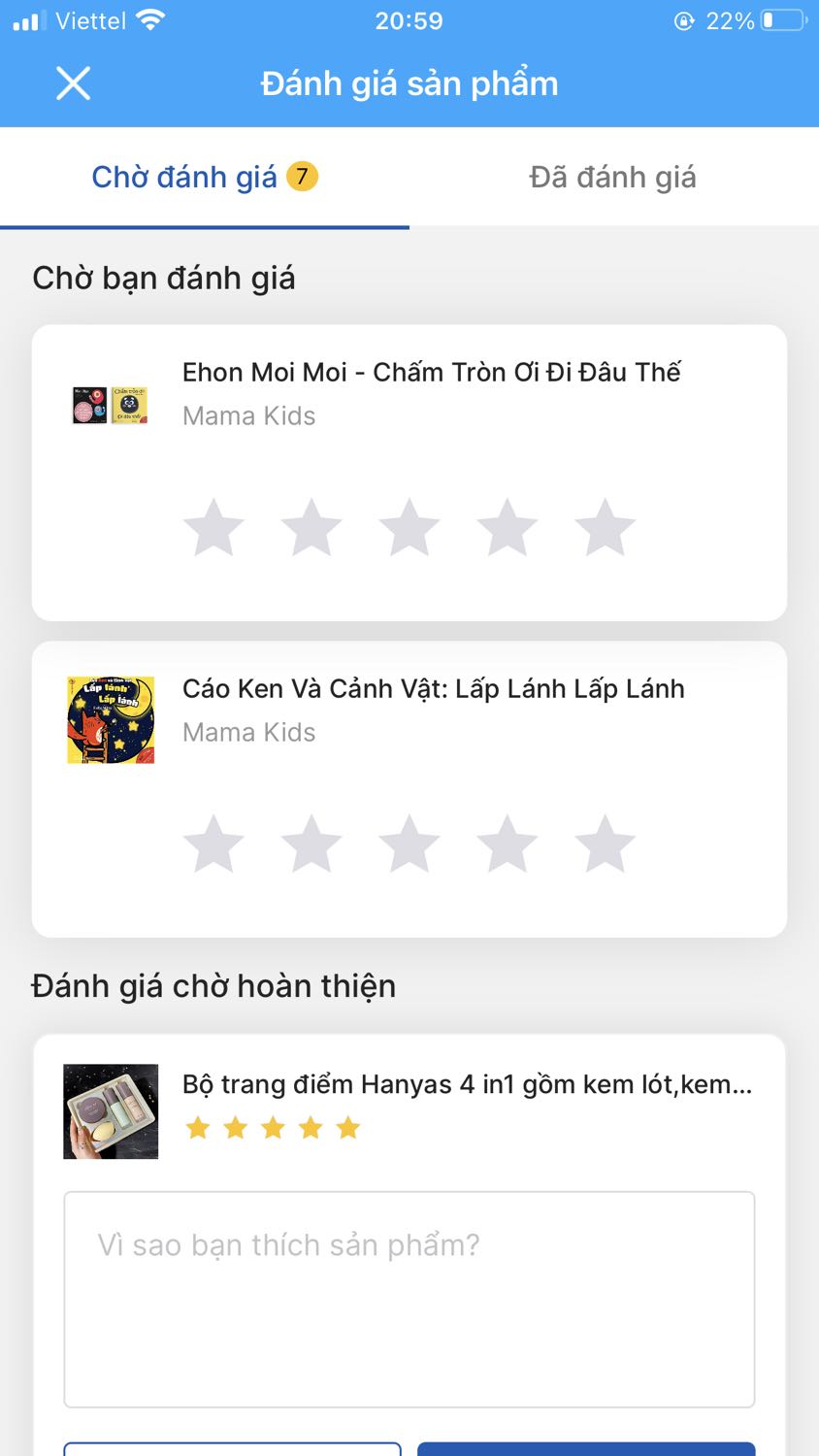The image size is (819, 1456).
Task: Tap the second star for Ehon Moi Moi
Action: click(311, 527)
